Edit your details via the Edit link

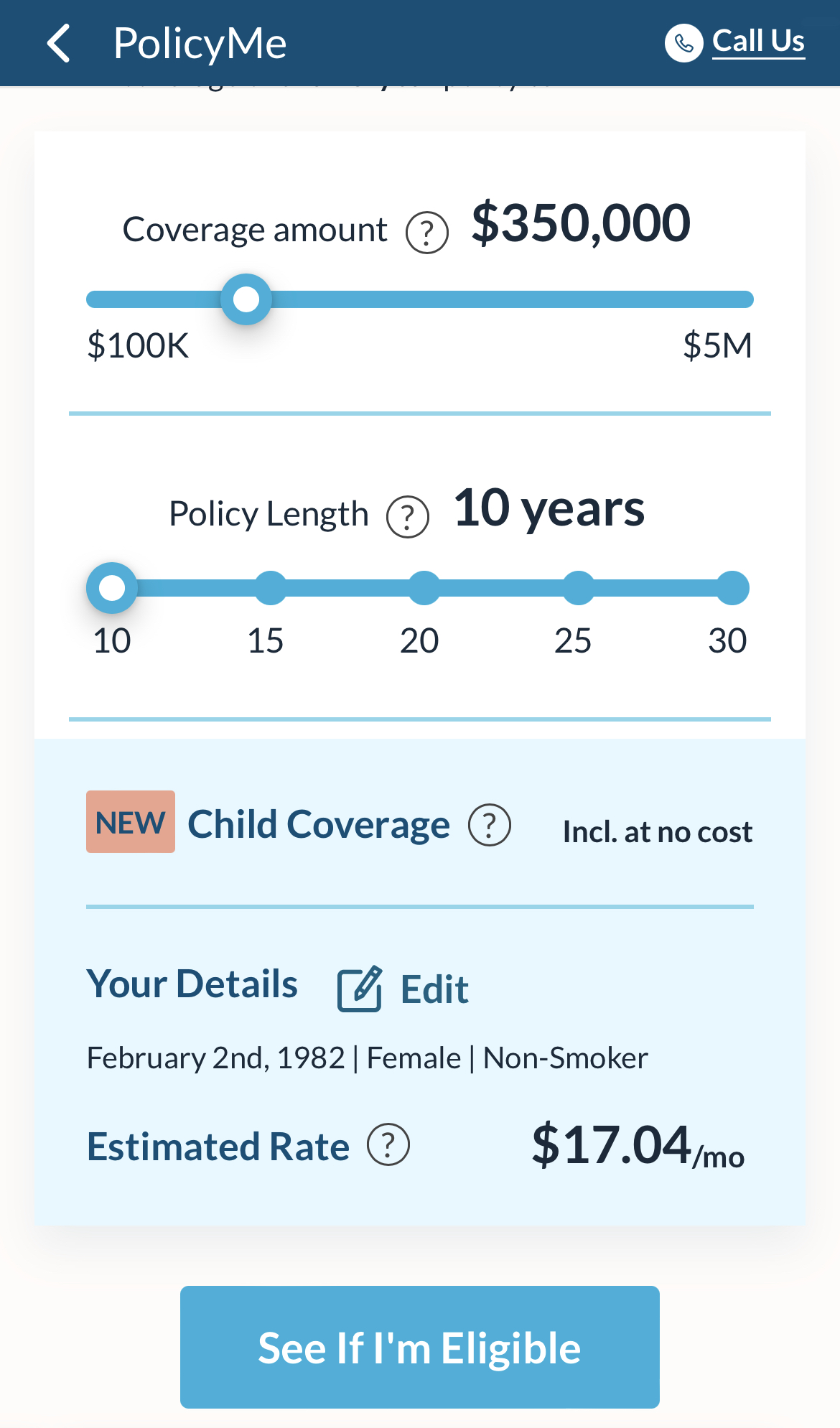click(x=432, y=989)
